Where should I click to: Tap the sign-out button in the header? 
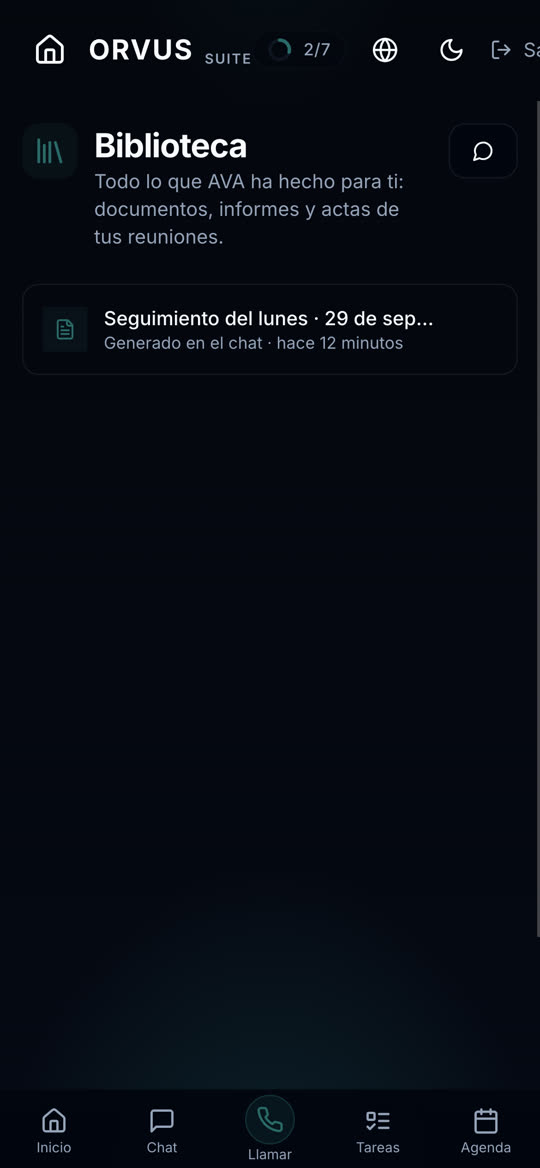515,50
